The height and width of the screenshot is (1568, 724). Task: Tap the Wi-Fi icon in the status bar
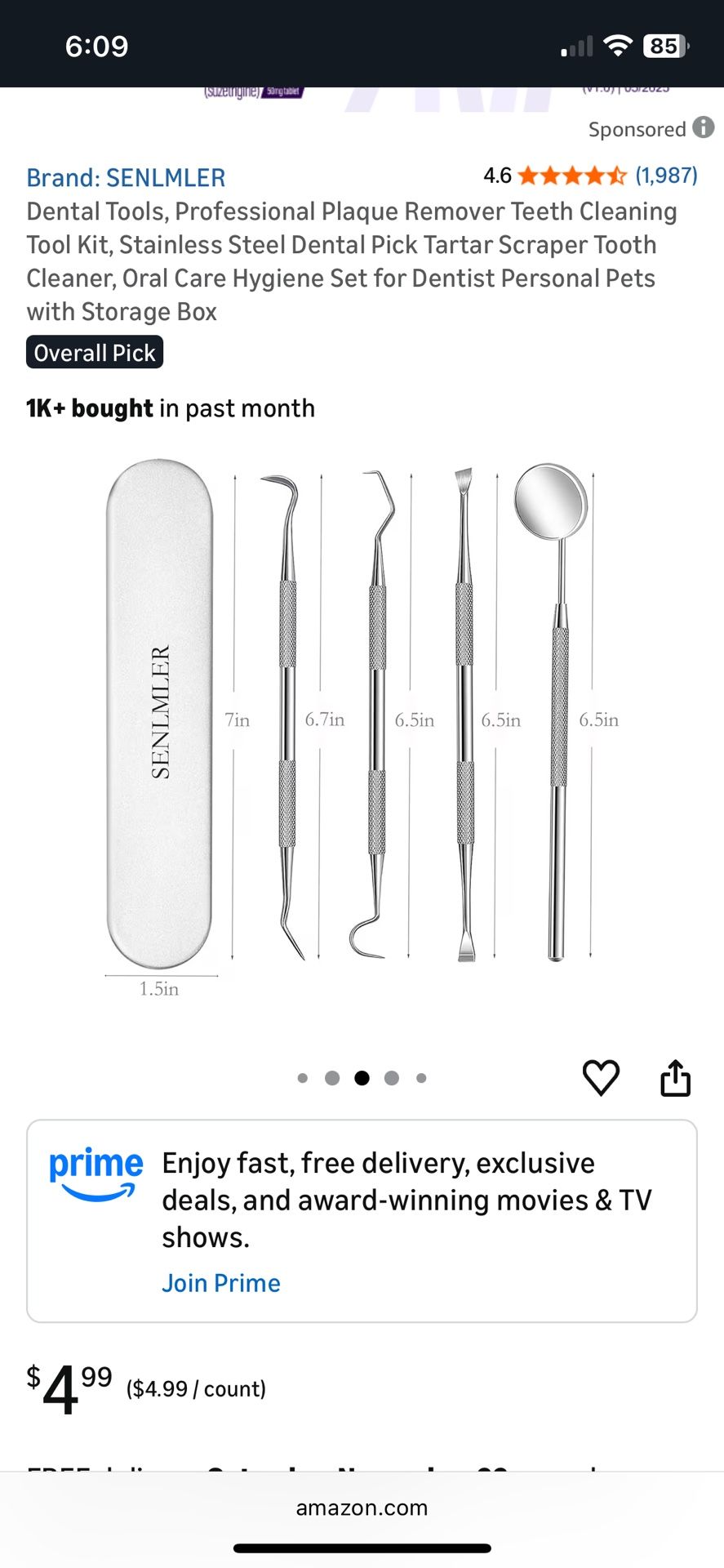click(618, 45)
